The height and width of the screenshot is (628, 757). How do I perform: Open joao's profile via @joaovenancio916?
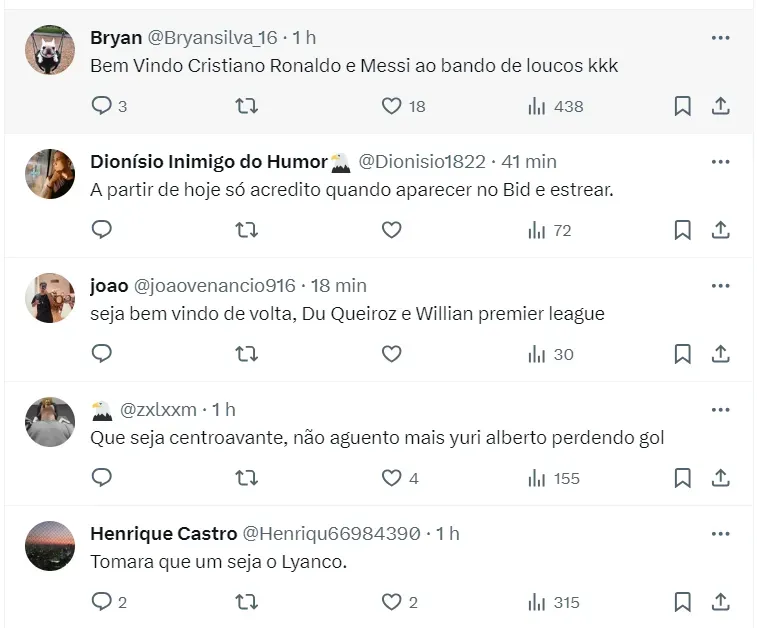point(215,286)
